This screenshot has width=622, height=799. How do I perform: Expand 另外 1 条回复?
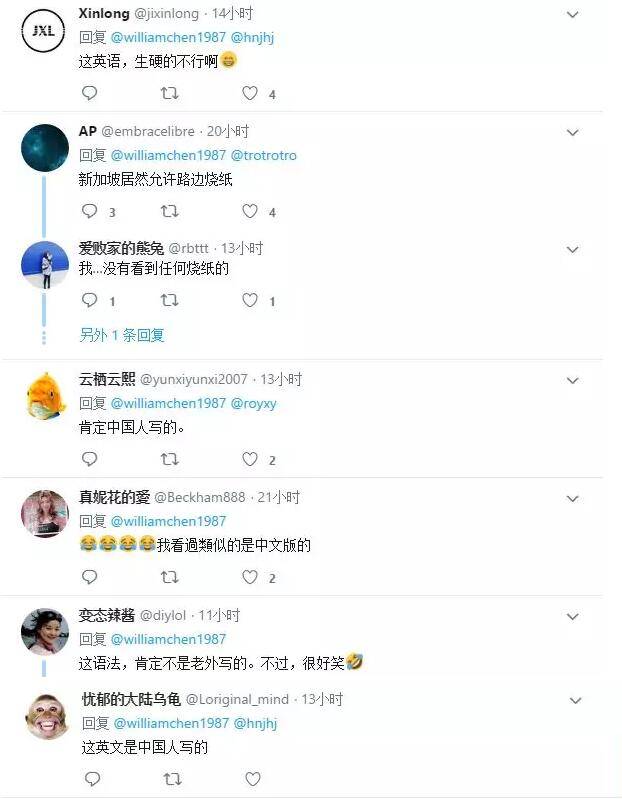pyautogui.click(x=122, y=335)
